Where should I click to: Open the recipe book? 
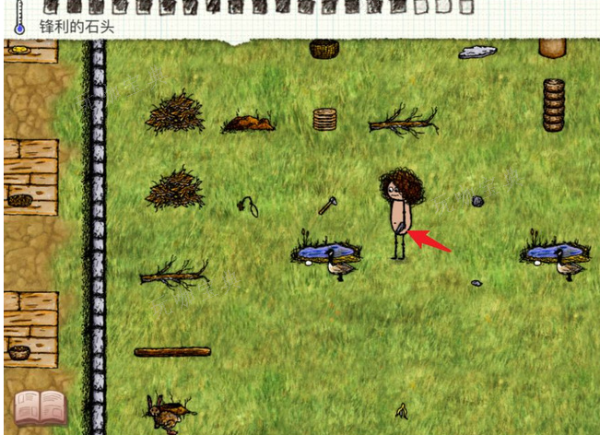click(x=39, y=407)
